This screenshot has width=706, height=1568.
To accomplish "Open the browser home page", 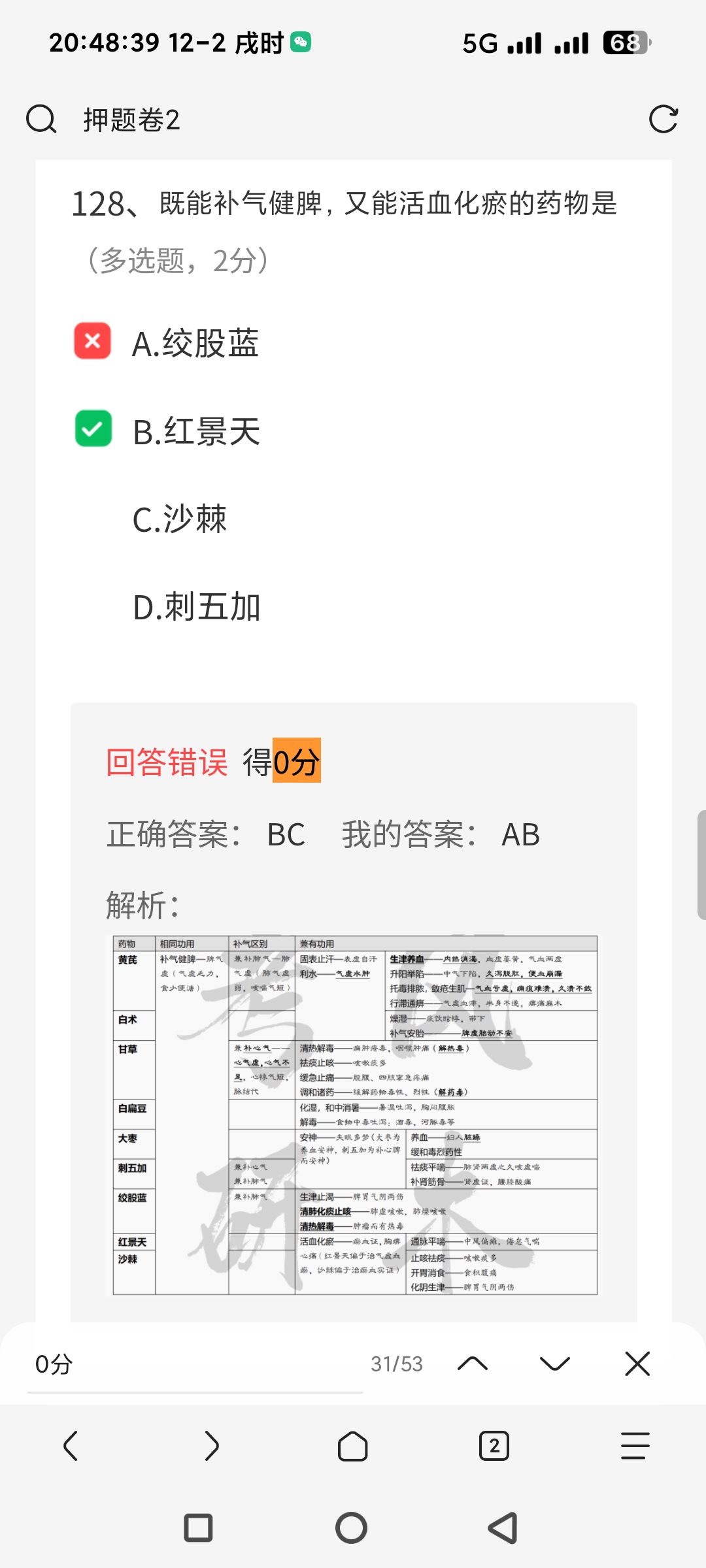I will tap(352, 1445).
